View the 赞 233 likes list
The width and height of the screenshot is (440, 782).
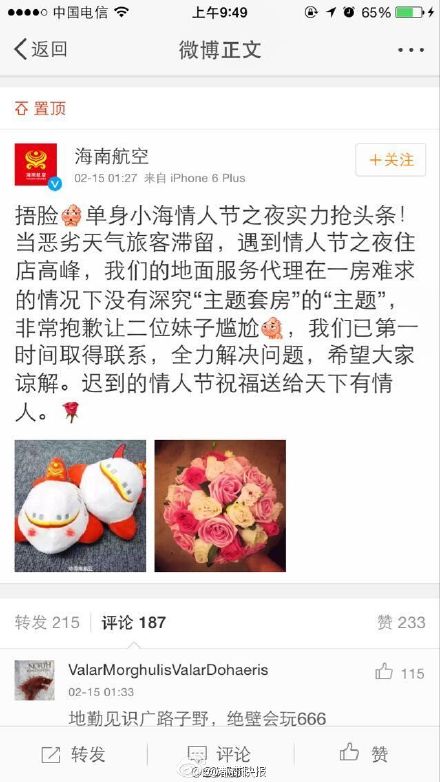tap(401, 622)
